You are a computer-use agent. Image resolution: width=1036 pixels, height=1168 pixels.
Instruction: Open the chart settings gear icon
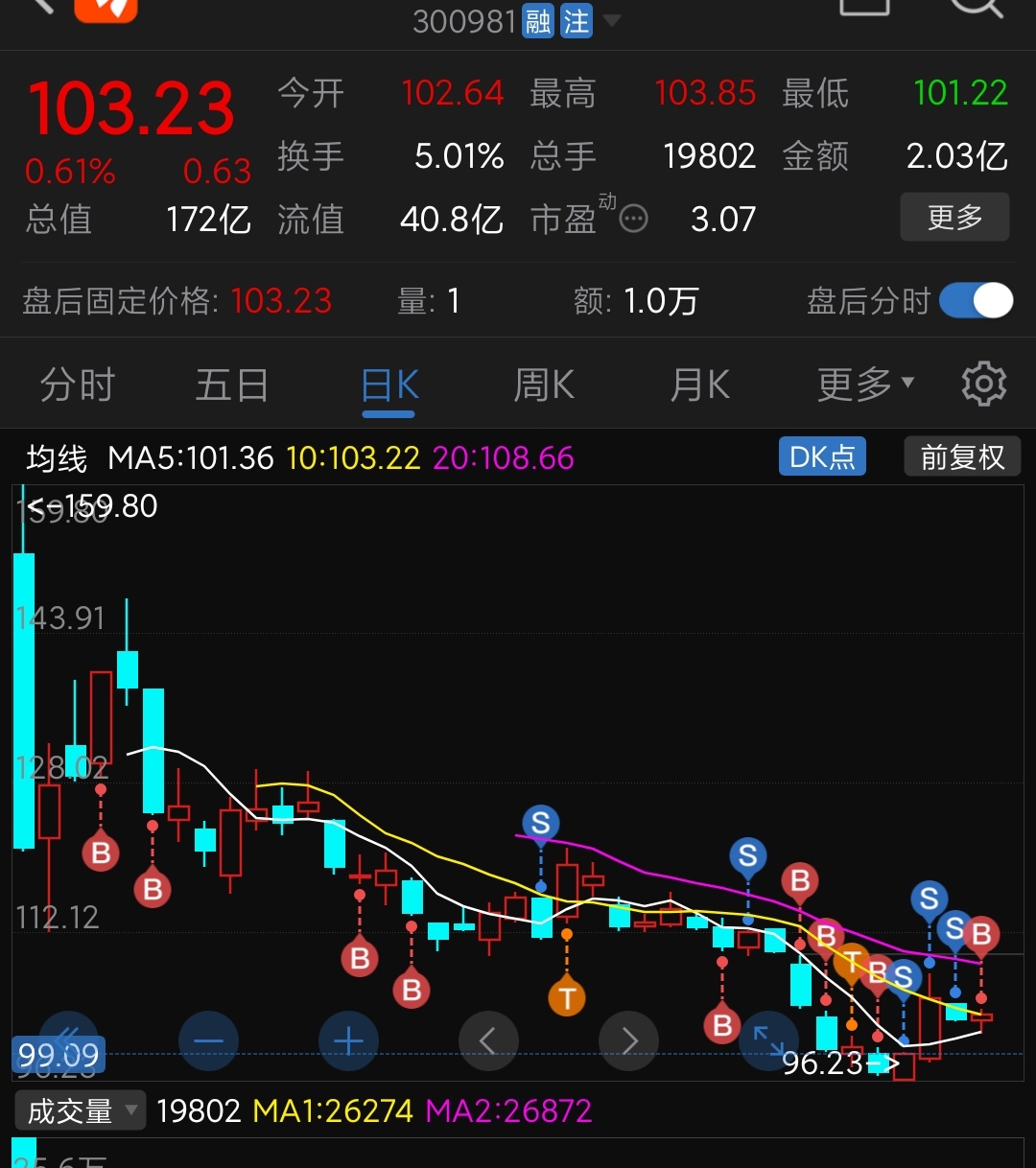pyautogui.click(x=983, y=383)
